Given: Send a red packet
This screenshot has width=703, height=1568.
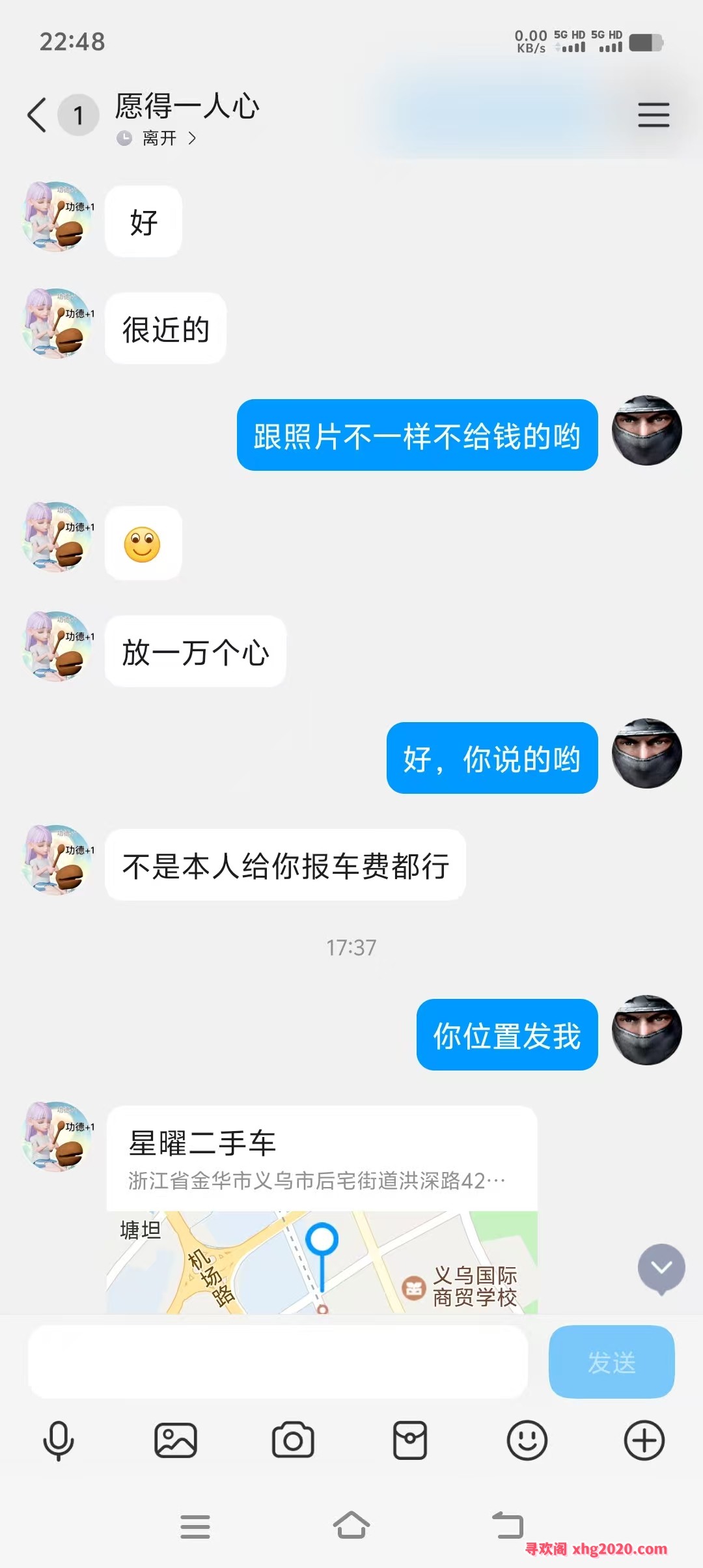Looking at the screenshot, I should tap(410, 1440).
